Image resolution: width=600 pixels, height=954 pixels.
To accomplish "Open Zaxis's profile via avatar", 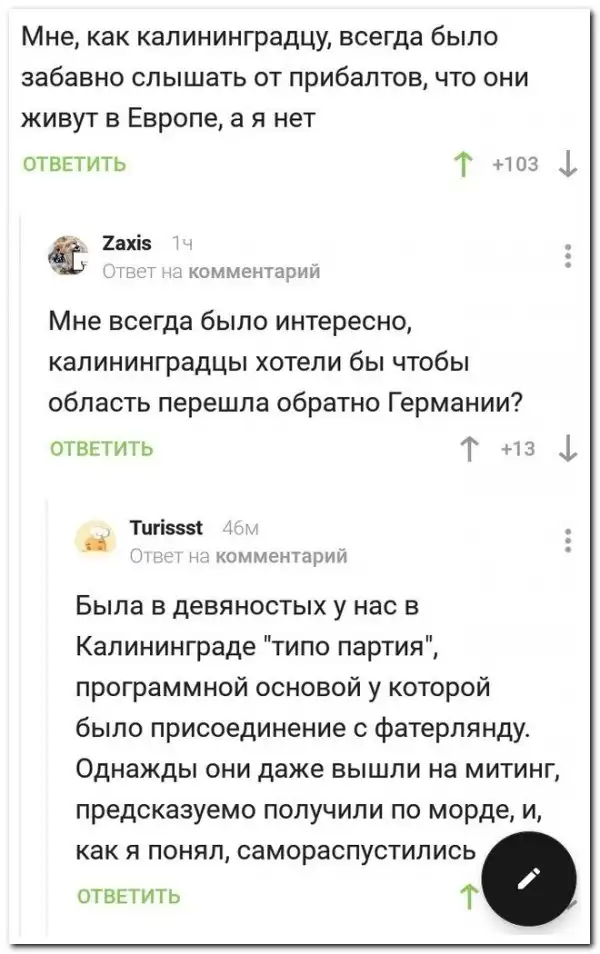I will coord(69,255).
